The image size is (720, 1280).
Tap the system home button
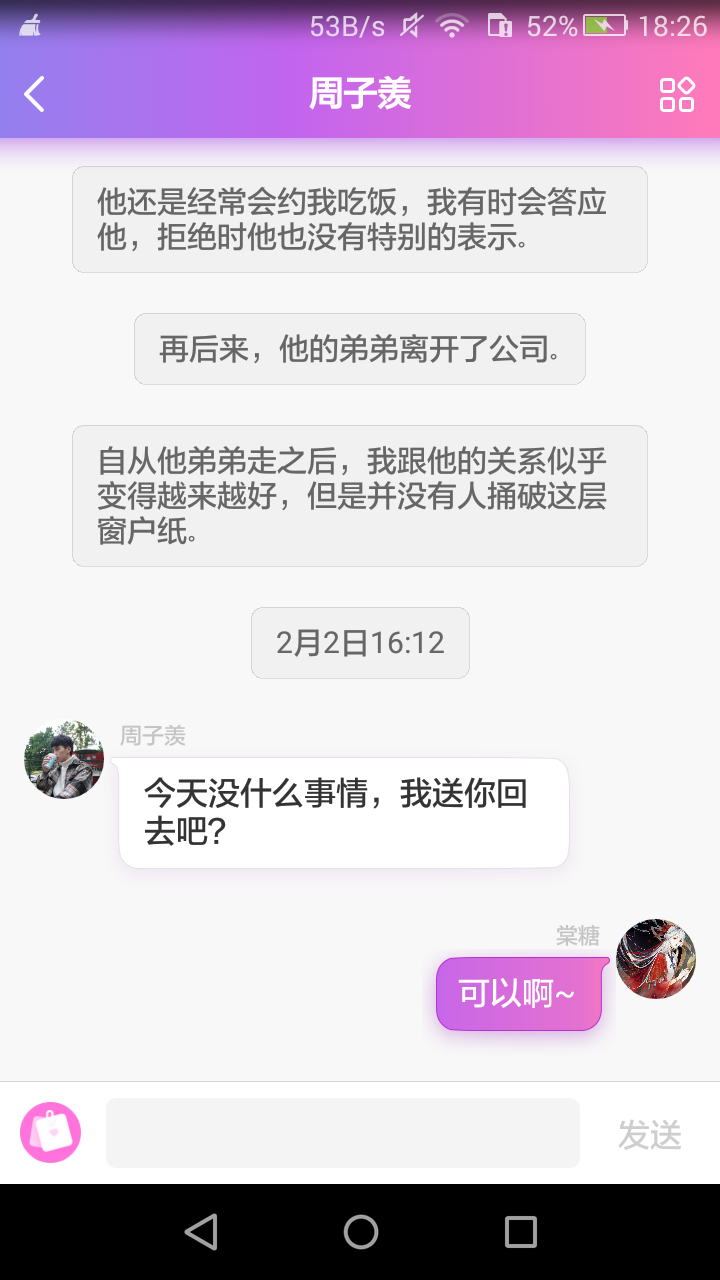pyautogui.click(x=360, y=1232)
